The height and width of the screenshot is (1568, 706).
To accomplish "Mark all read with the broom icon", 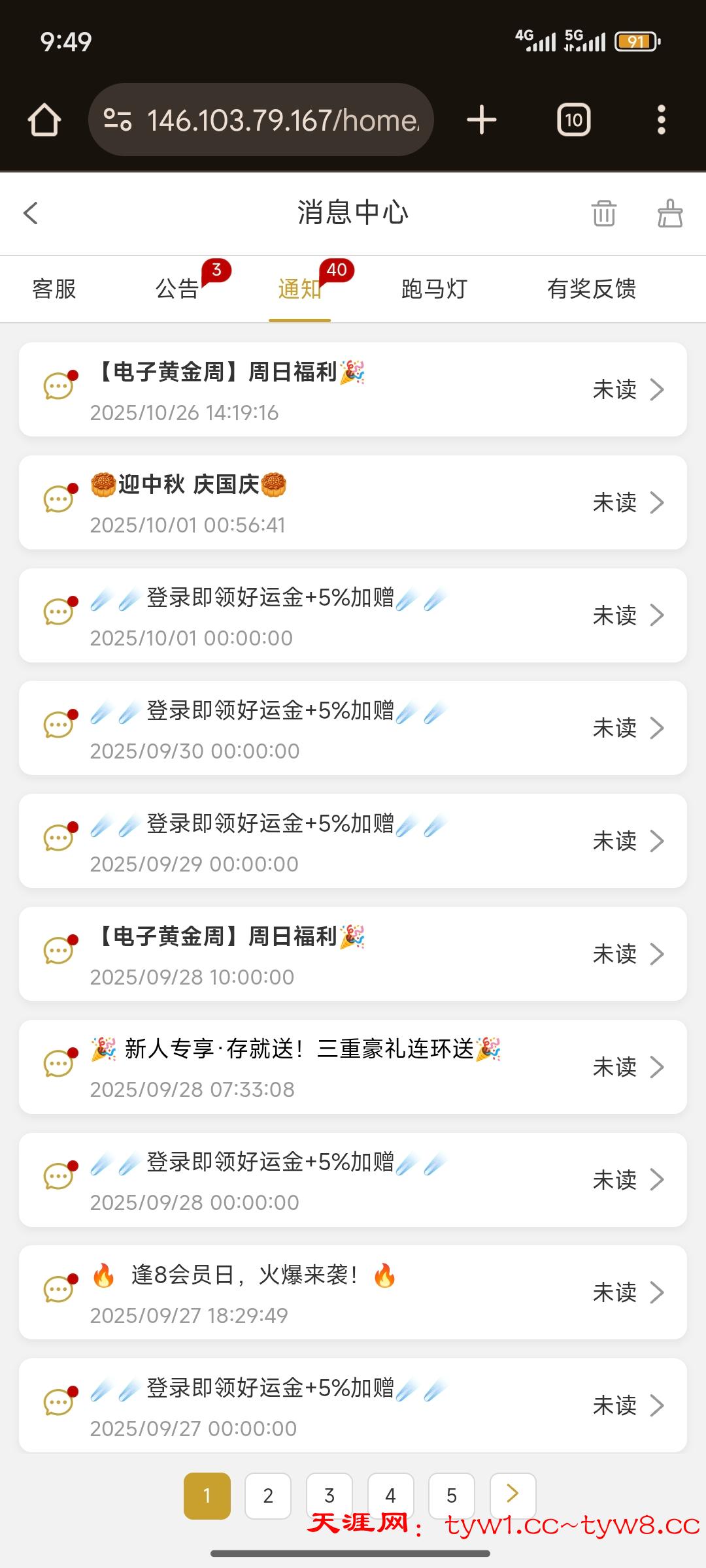I will tap(669, 213).
